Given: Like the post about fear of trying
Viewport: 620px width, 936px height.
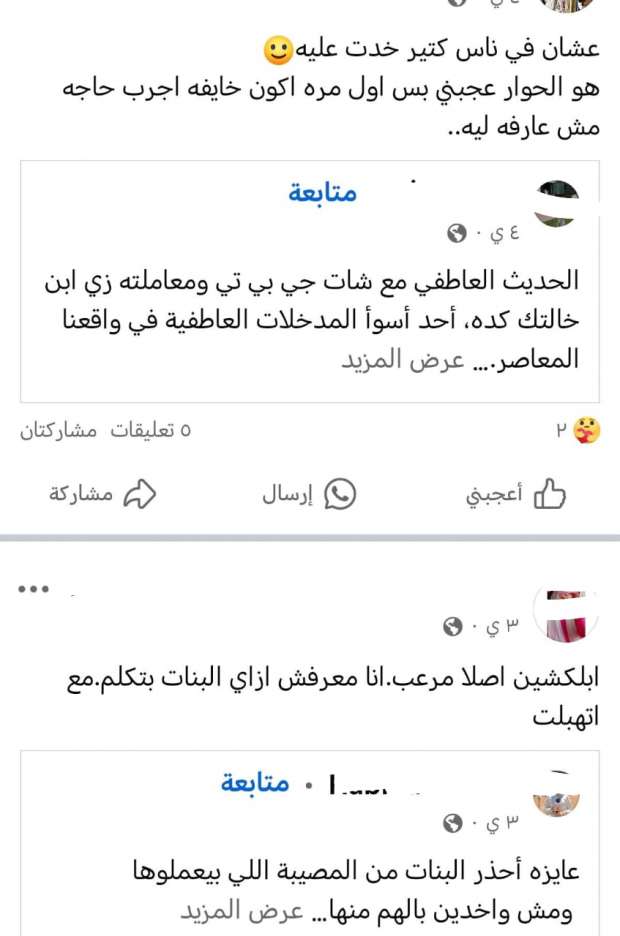Looking at the screenshot, I should [516, 494].
